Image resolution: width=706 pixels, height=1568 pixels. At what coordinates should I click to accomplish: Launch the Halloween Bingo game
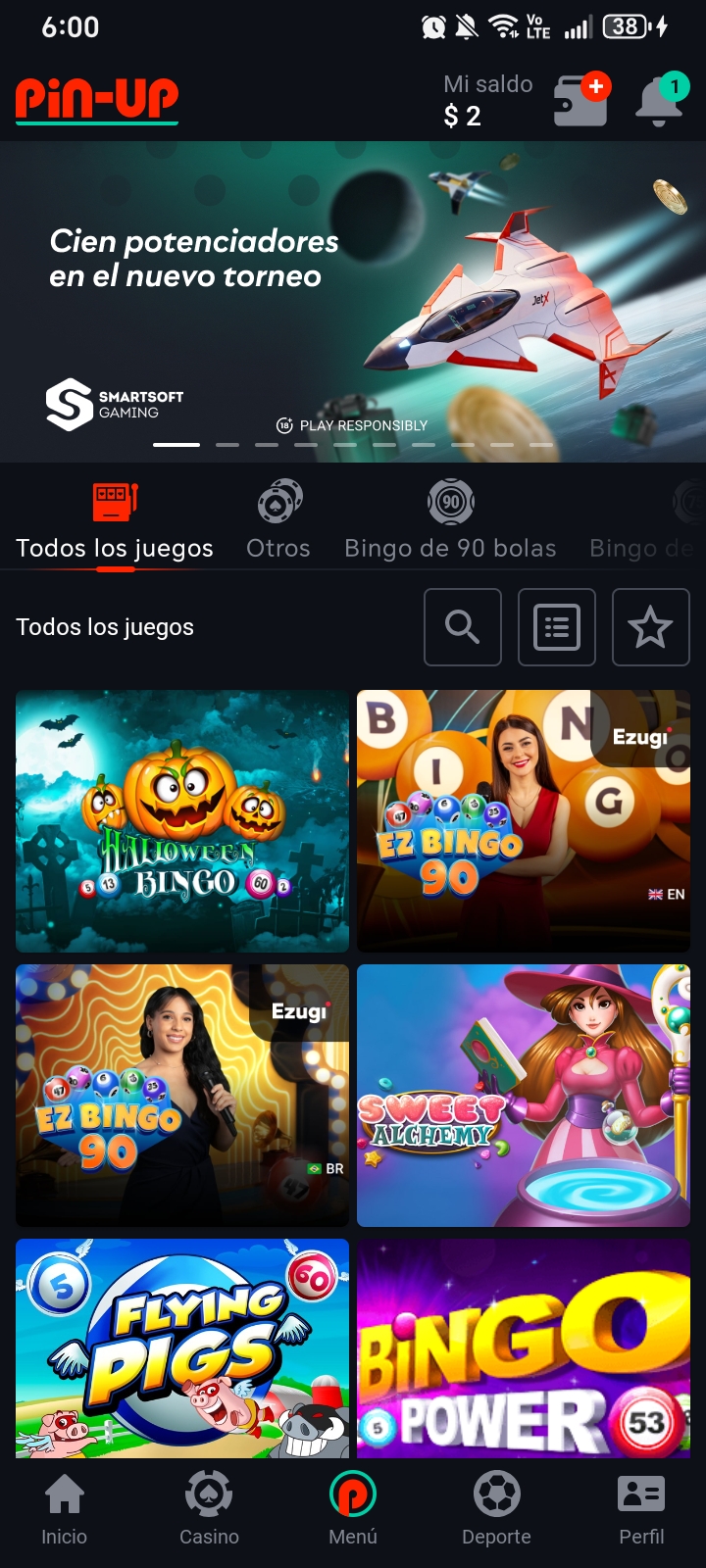point(182,821)
